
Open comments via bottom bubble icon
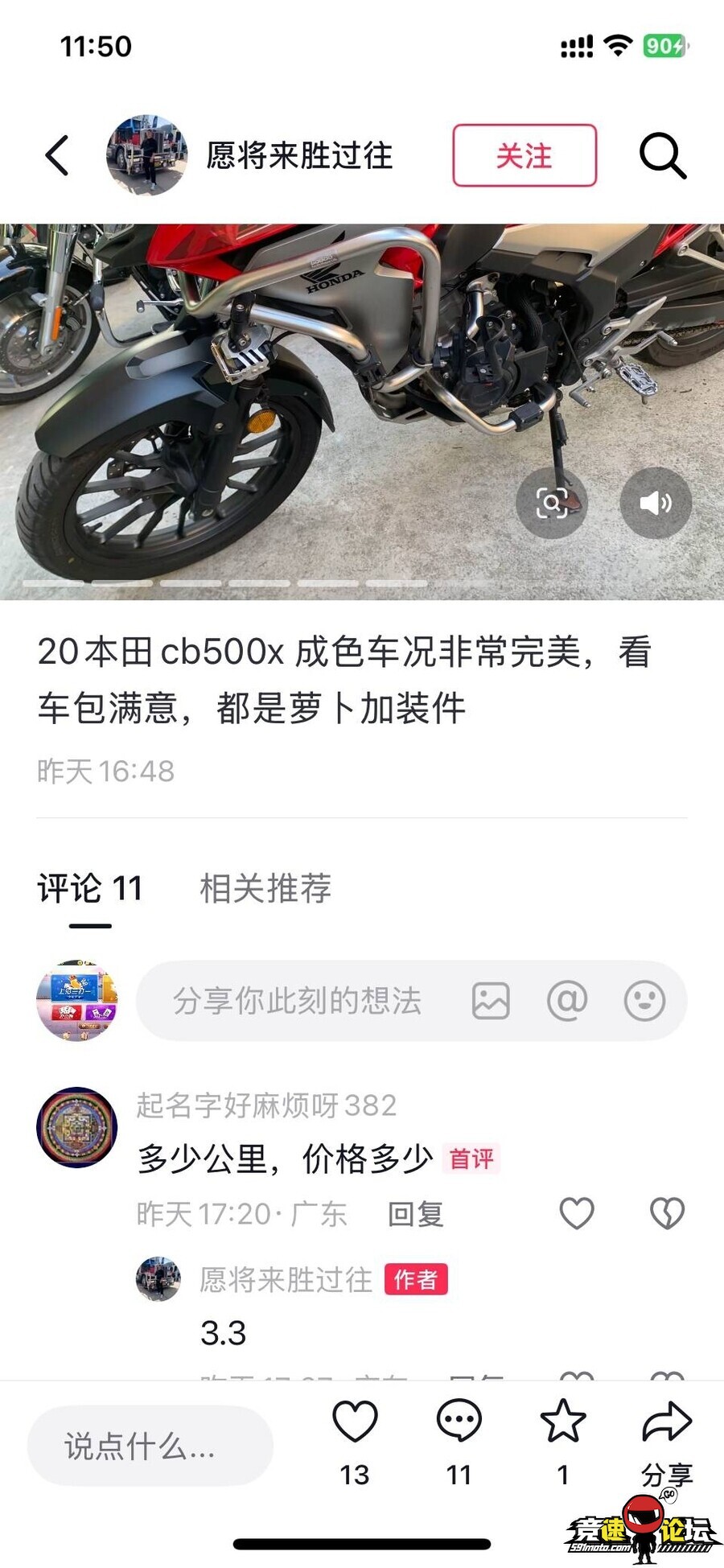point(459,1423)
